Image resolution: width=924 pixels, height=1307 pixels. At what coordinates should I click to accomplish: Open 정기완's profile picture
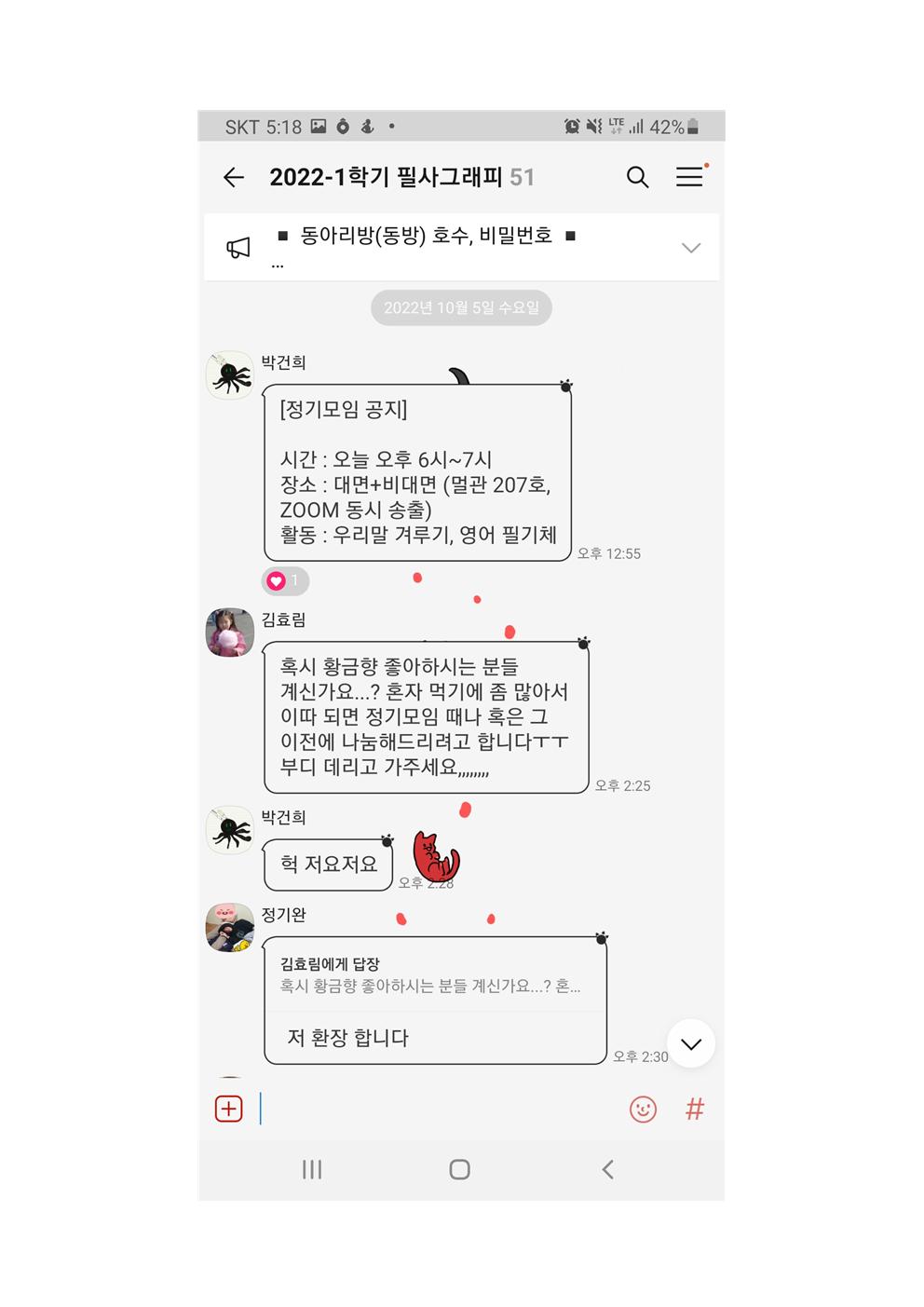pyautogui.click(x=230, y=927)
